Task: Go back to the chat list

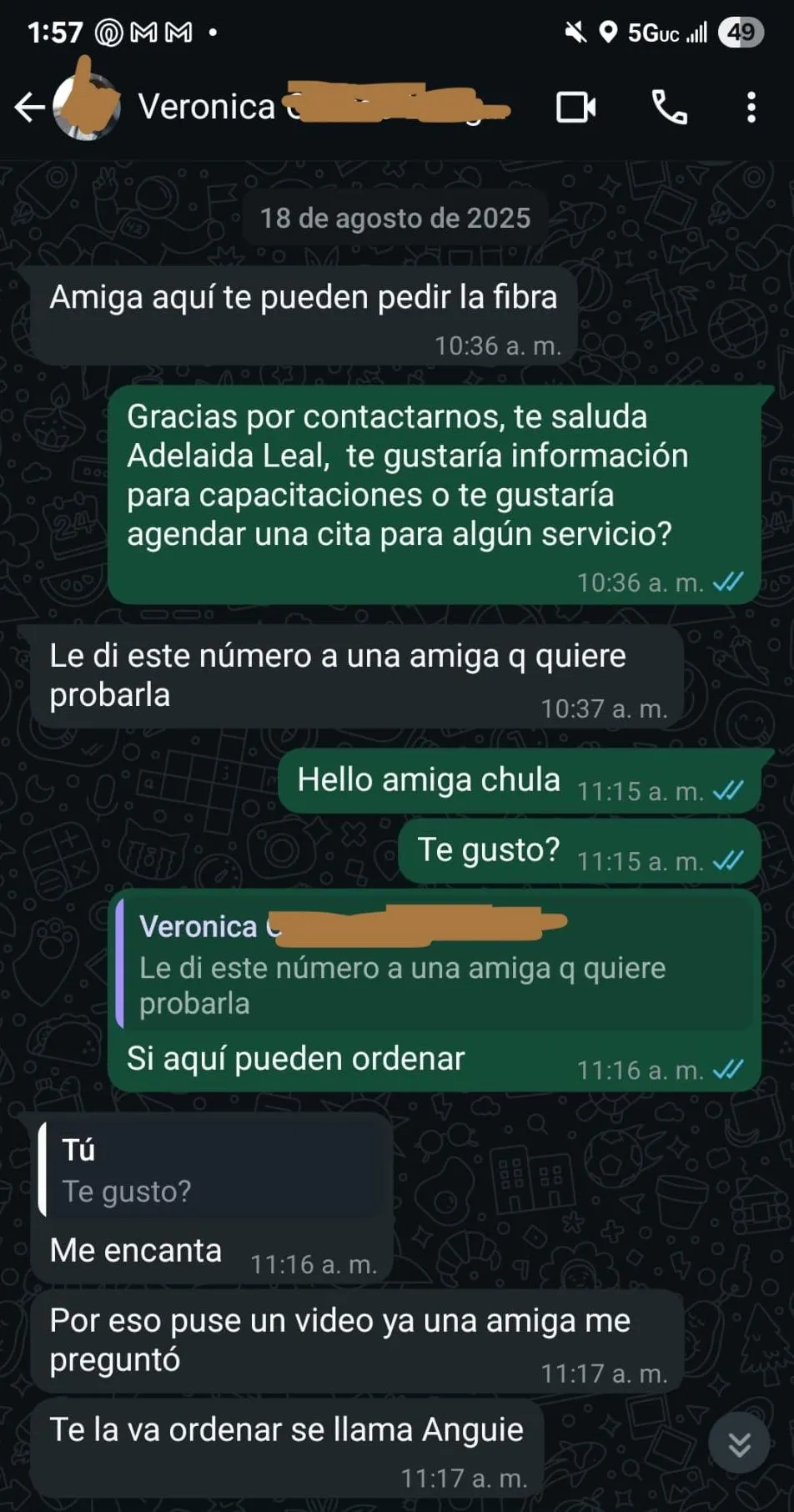Action: coord(30,107)
